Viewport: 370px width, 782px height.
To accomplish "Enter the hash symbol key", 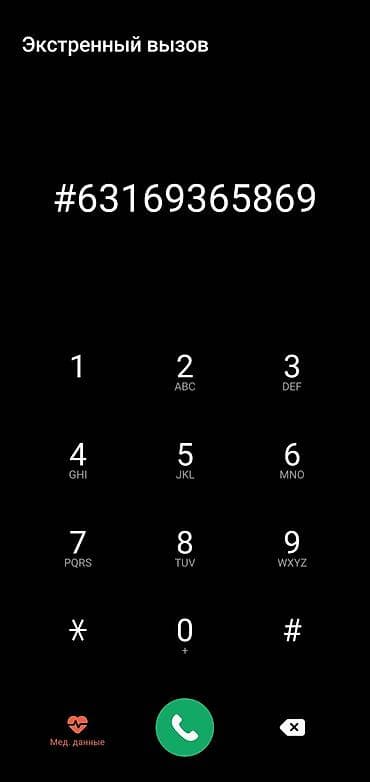I will 292,632.
